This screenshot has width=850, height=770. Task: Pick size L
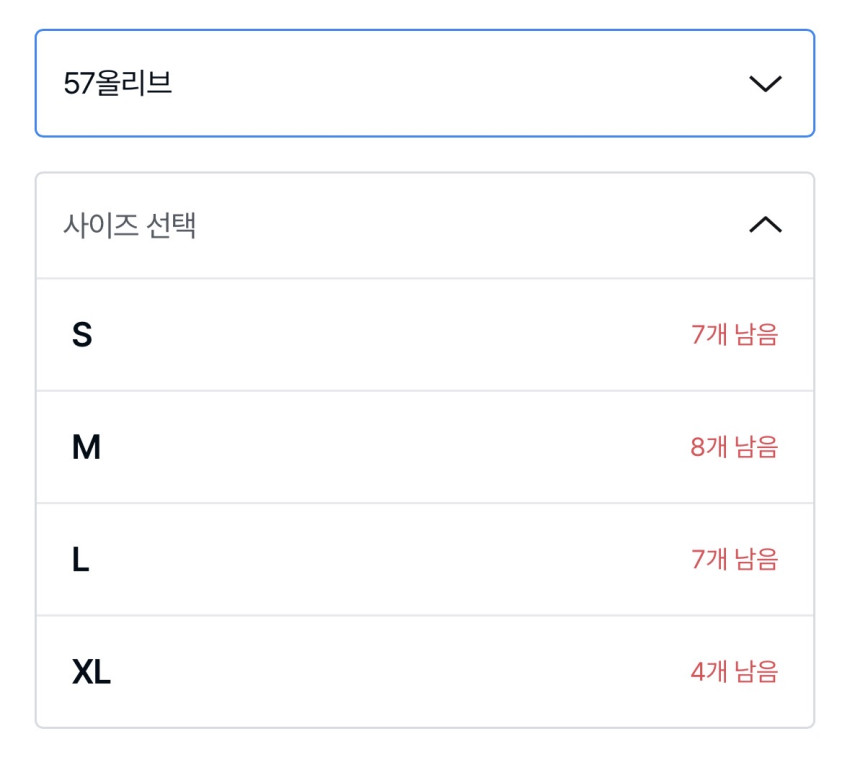424,559
